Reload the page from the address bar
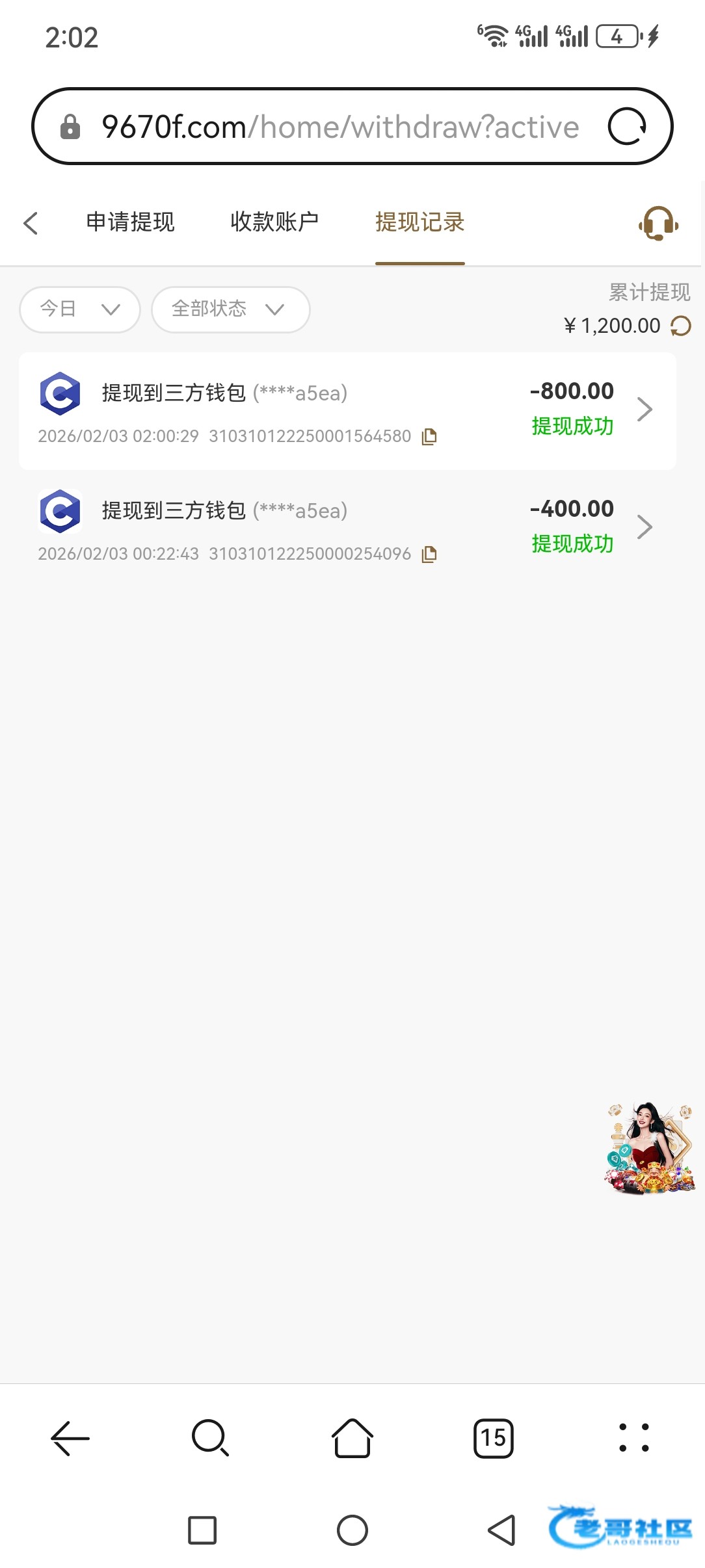The width and height of the screenshot is (705, 1568). coord(626,127)
